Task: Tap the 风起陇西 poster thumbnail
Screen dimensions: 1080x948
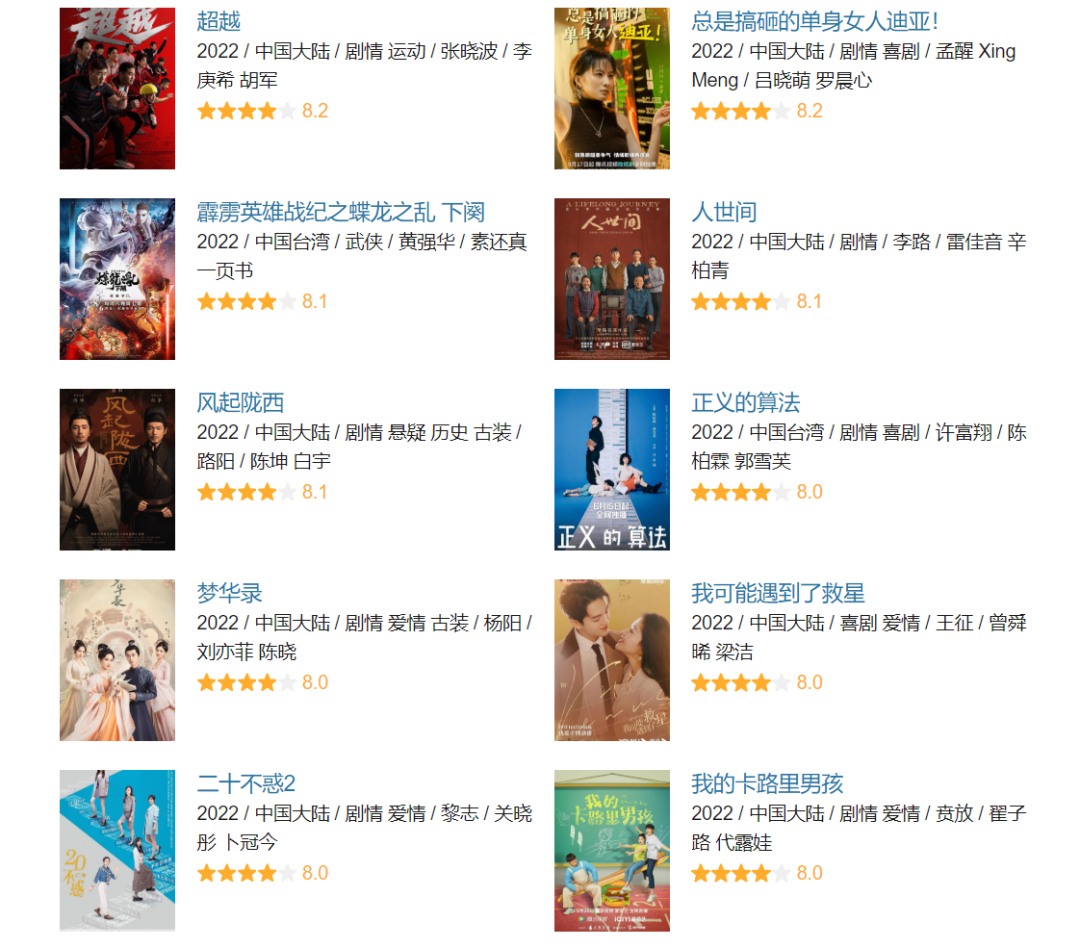Action: coord(117,469)
